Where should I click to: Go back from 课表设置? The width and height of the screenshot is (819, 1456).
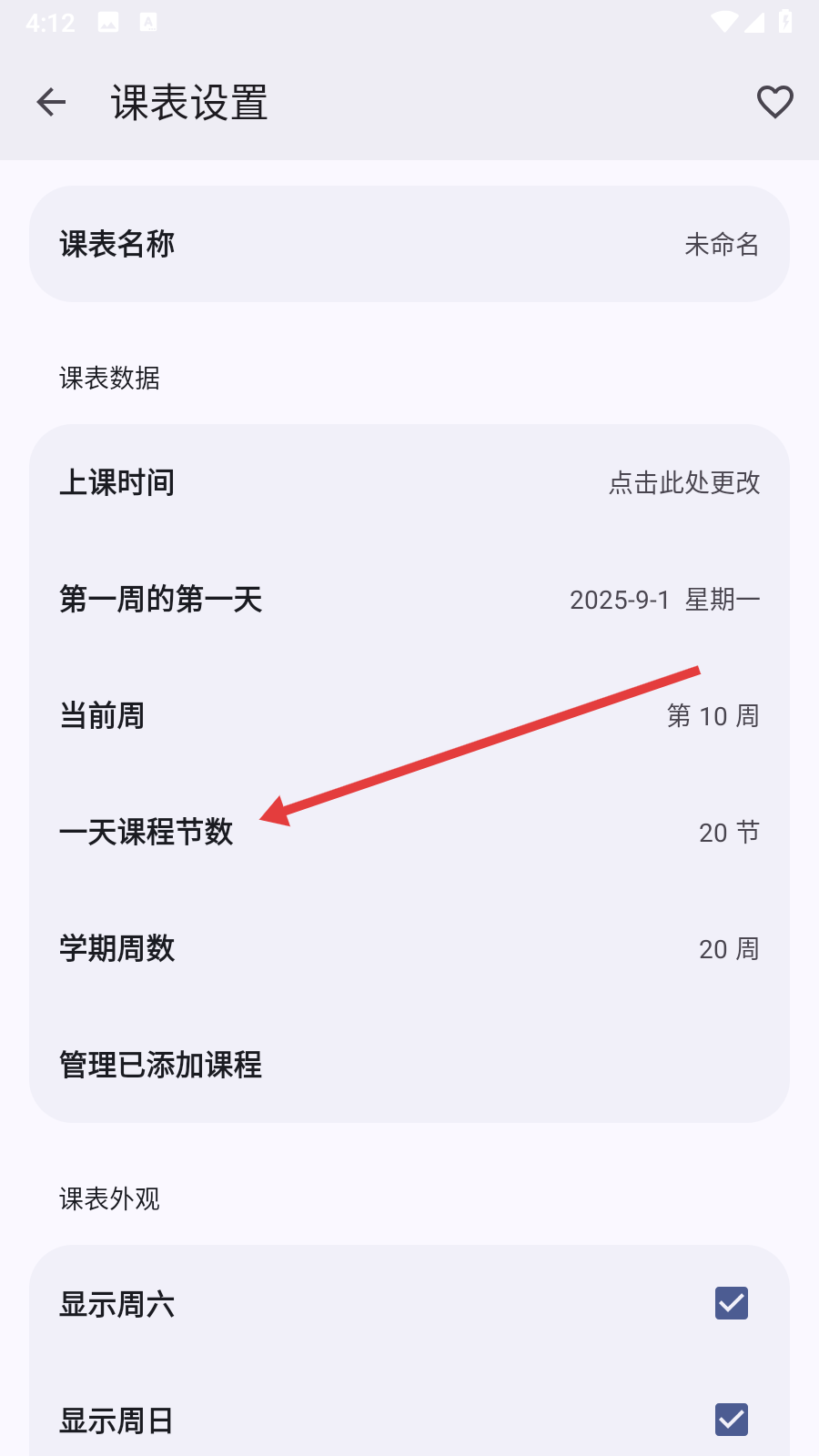(x=51, y=102)
